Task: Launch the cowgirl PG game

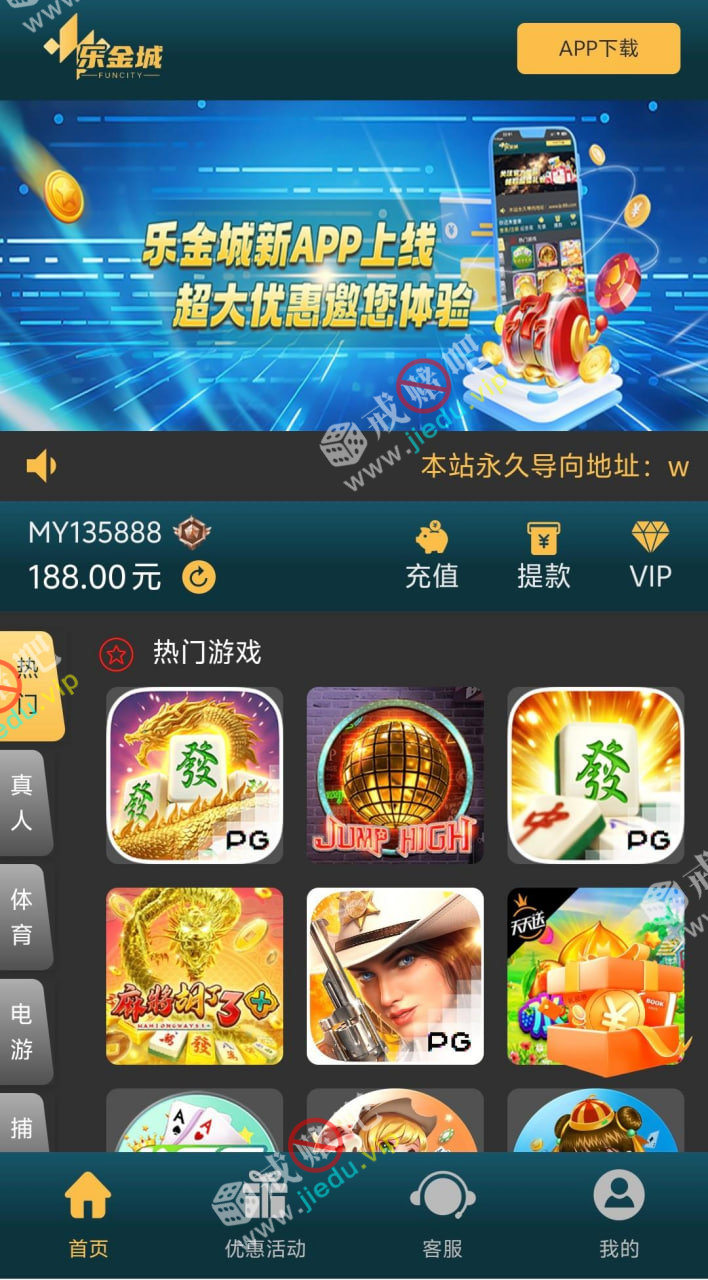Action: click(x=395, y=976)
